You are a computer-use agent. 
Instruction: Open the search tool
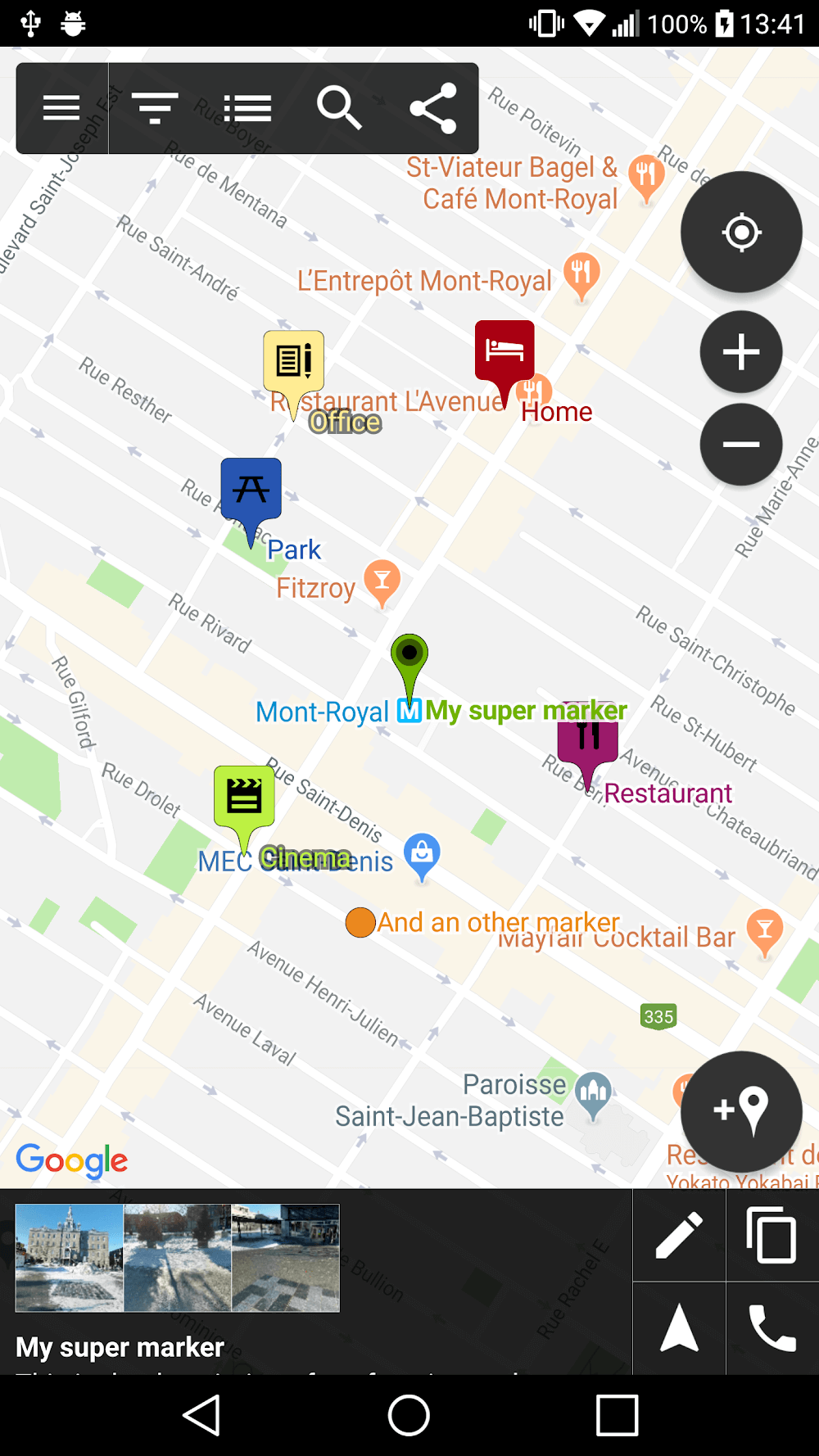tap(339, 107)
